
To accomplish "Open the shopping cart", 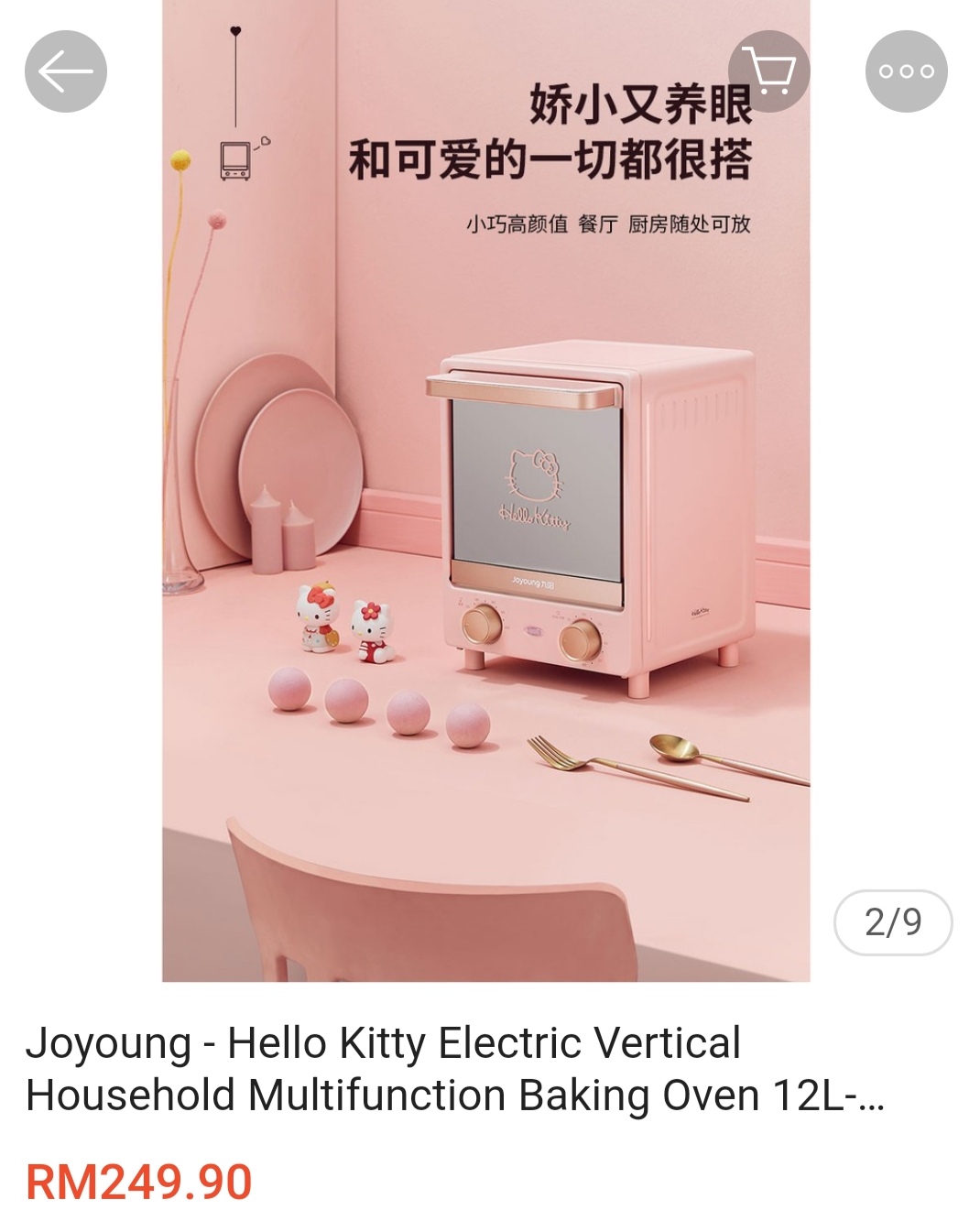I will [768, 71].
